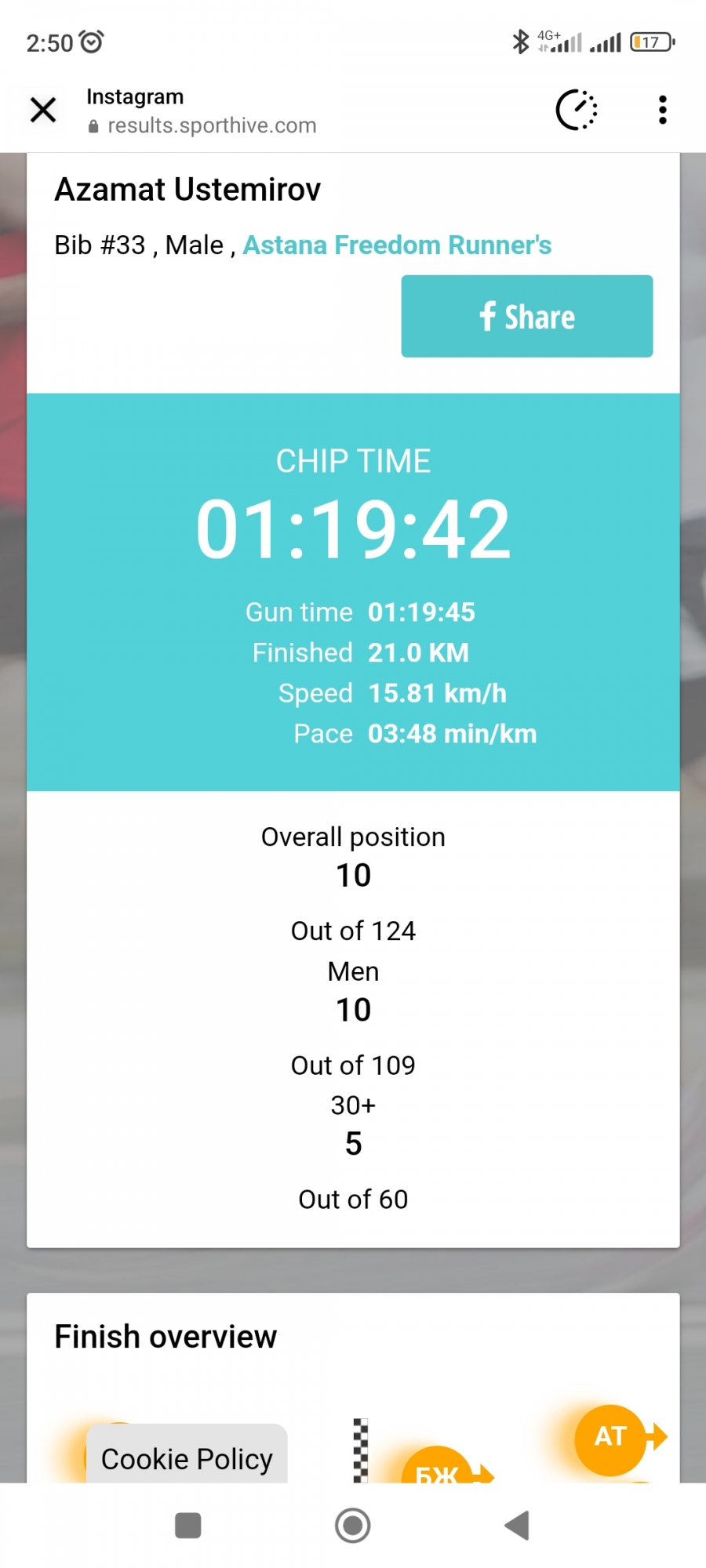The image size is (706, 1568).
Task: Go to the home screen
Action: 353,1526
